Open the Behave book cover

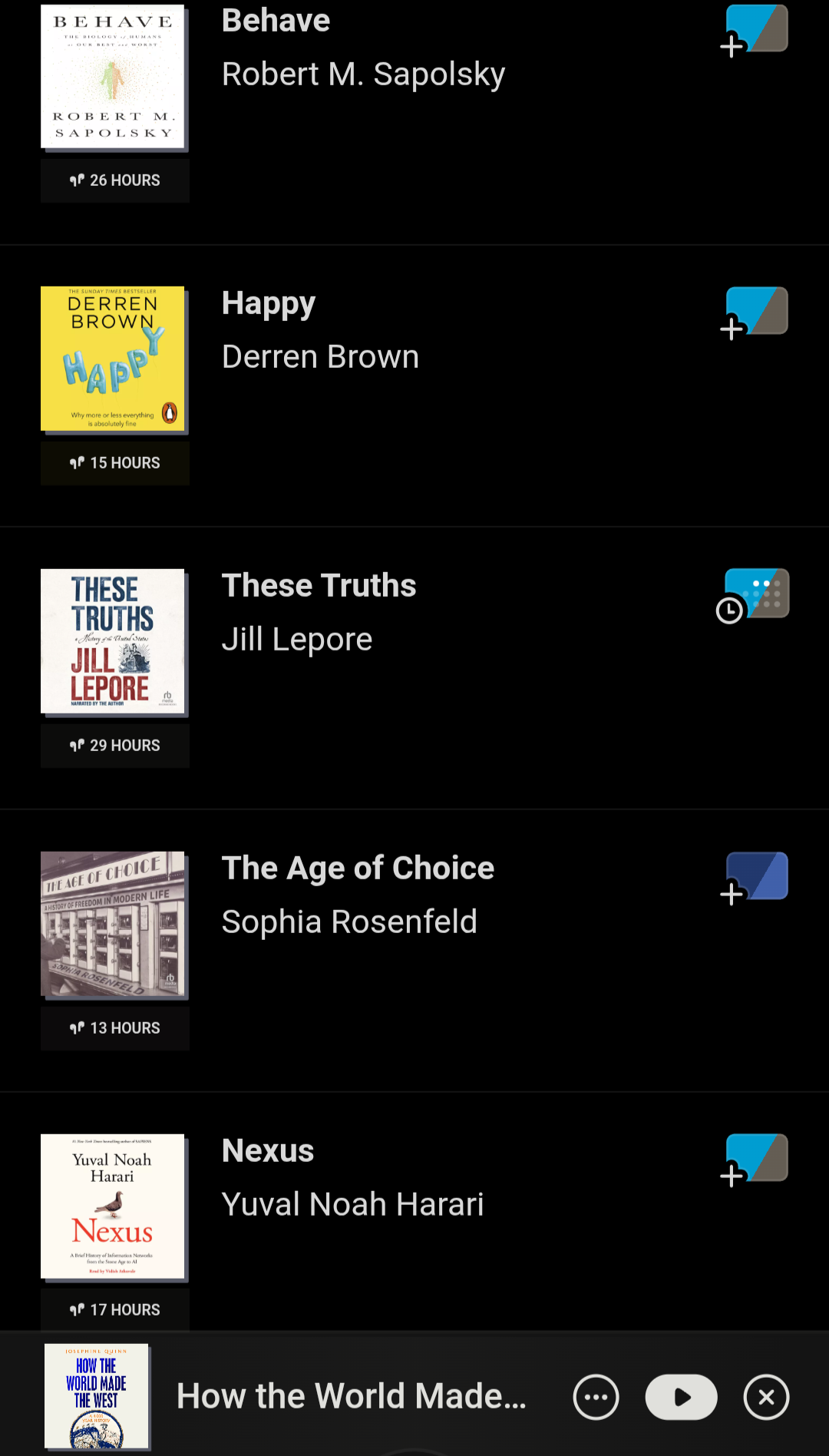pos(113,76)
